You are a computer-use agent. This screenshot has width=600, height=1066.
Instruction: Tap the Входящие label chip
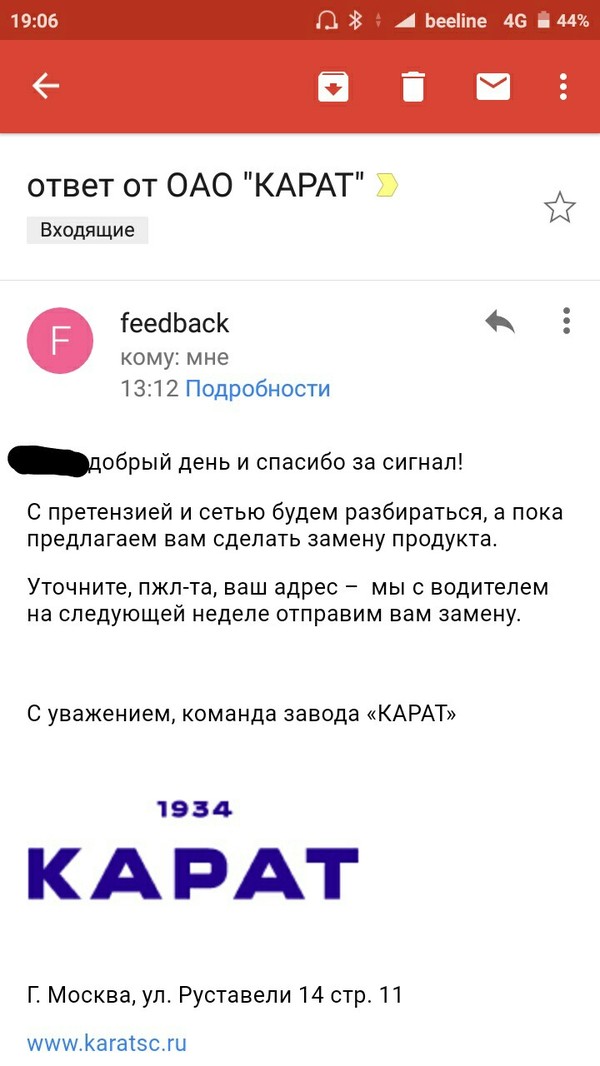[87, 230]
